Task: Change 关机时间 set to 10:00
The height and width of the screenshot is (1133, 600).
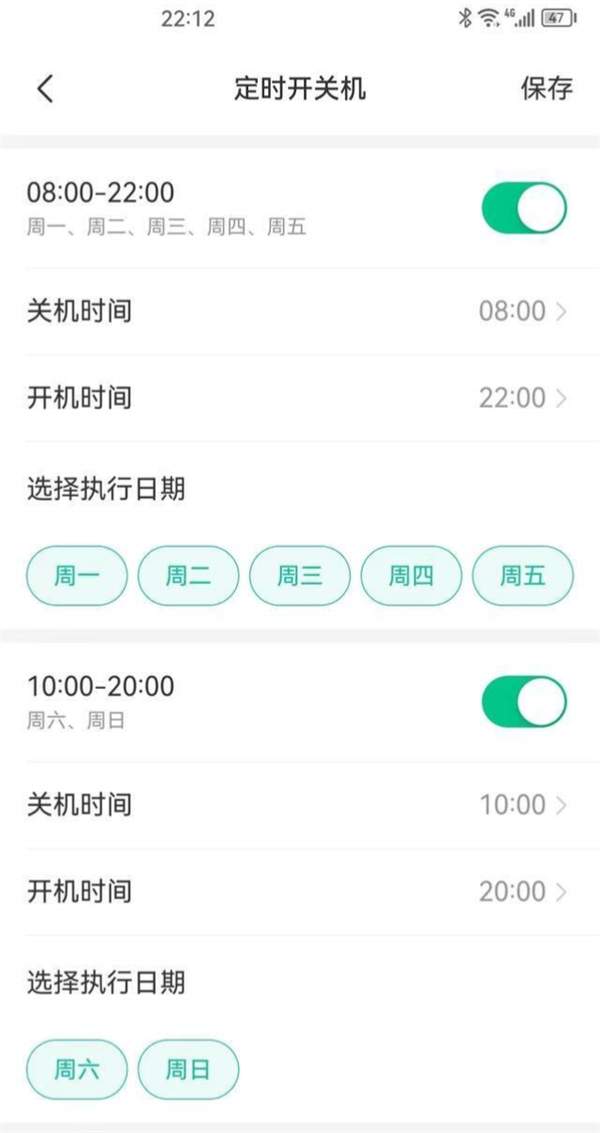Action: pos(300,805)
